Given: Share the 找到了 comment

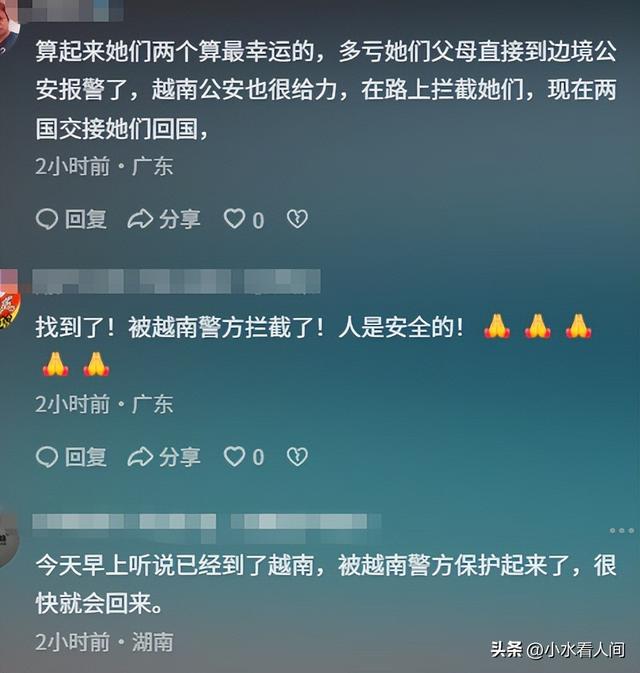Looking at the screenshot, I should [164, 457].
